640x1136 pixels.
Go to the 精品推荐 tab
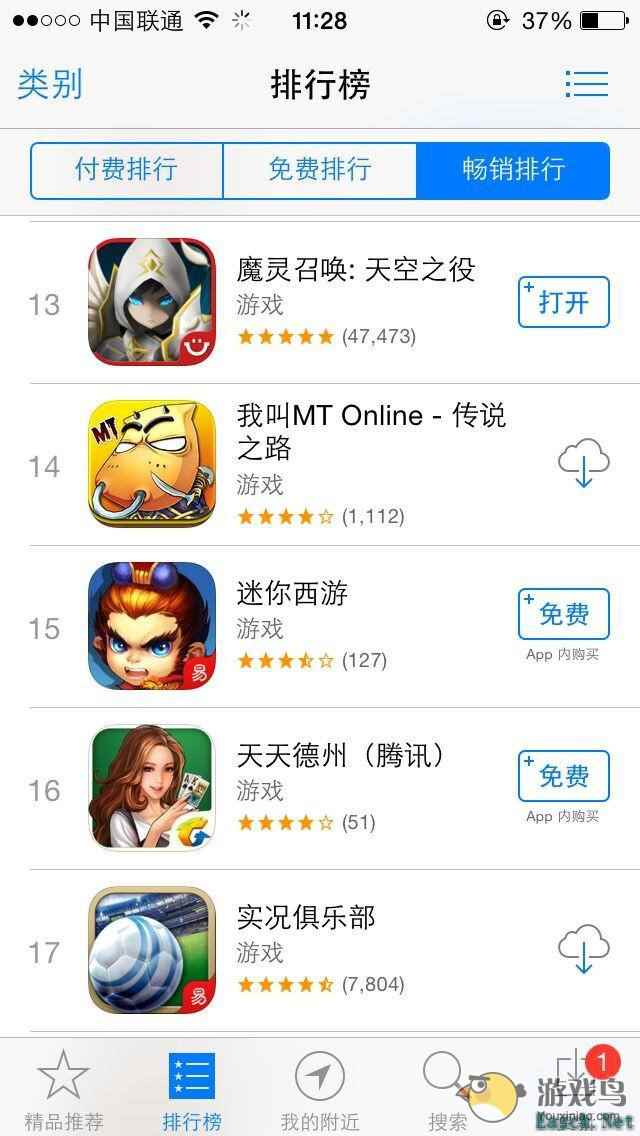[x=64, y=1090]
